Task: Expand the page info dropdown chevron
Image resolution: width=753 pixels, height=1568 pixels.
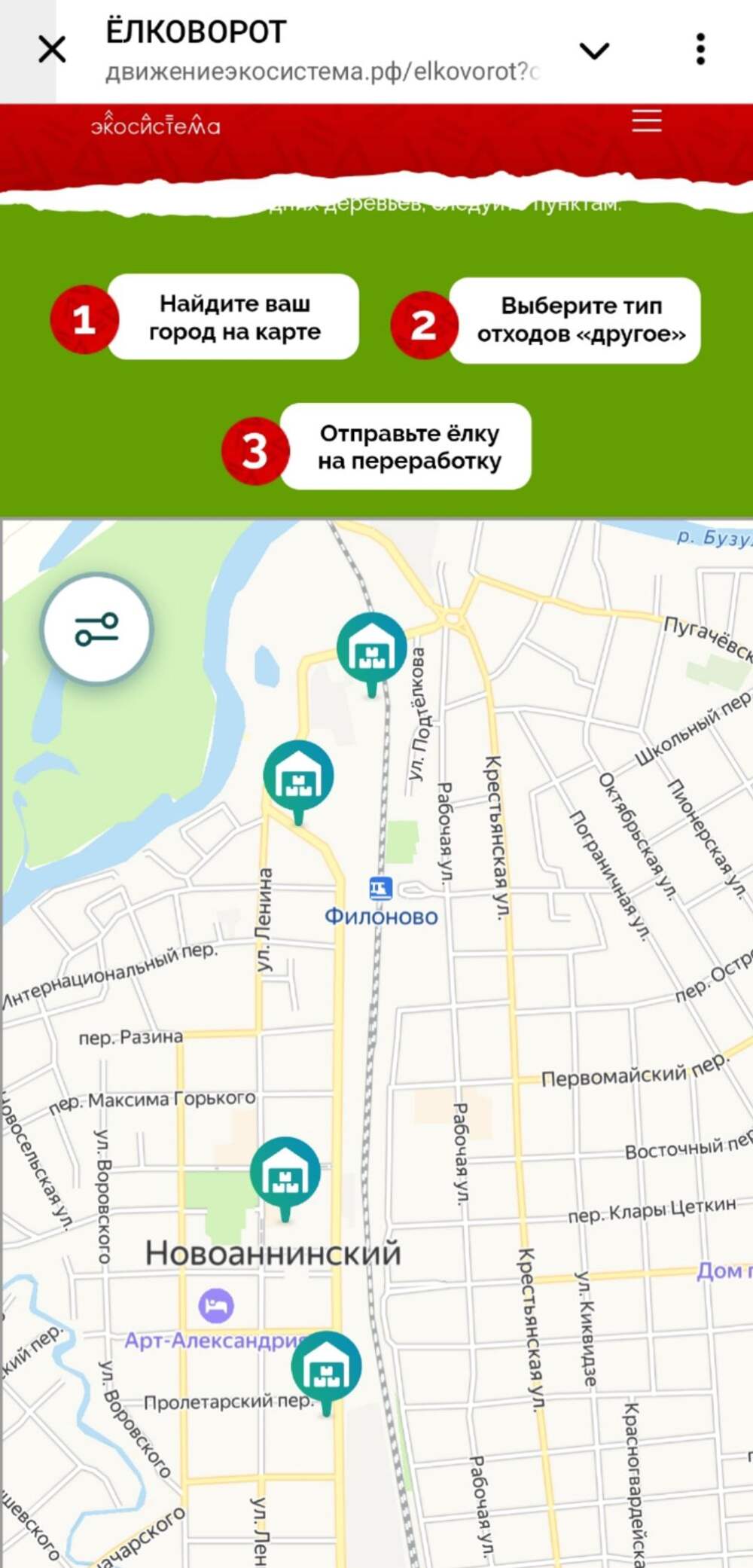Action: coord(594,50)
